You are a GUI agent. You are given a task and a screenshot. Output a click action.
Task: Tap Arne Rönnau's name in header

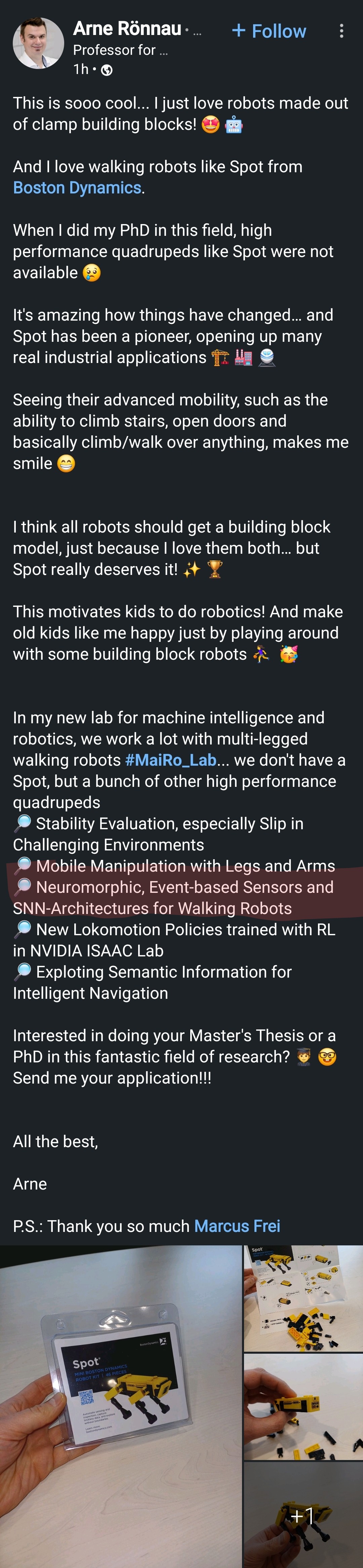[127, 29]
